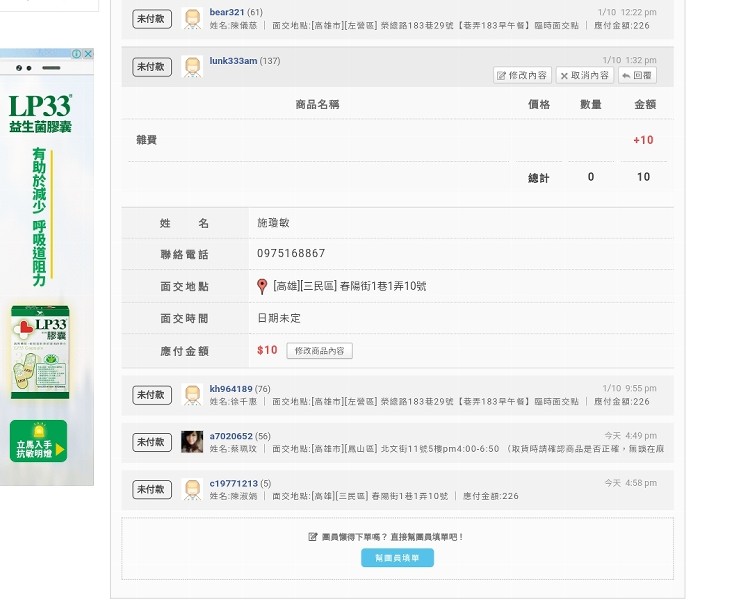Close the LP33 advertisement

(88, 54)
